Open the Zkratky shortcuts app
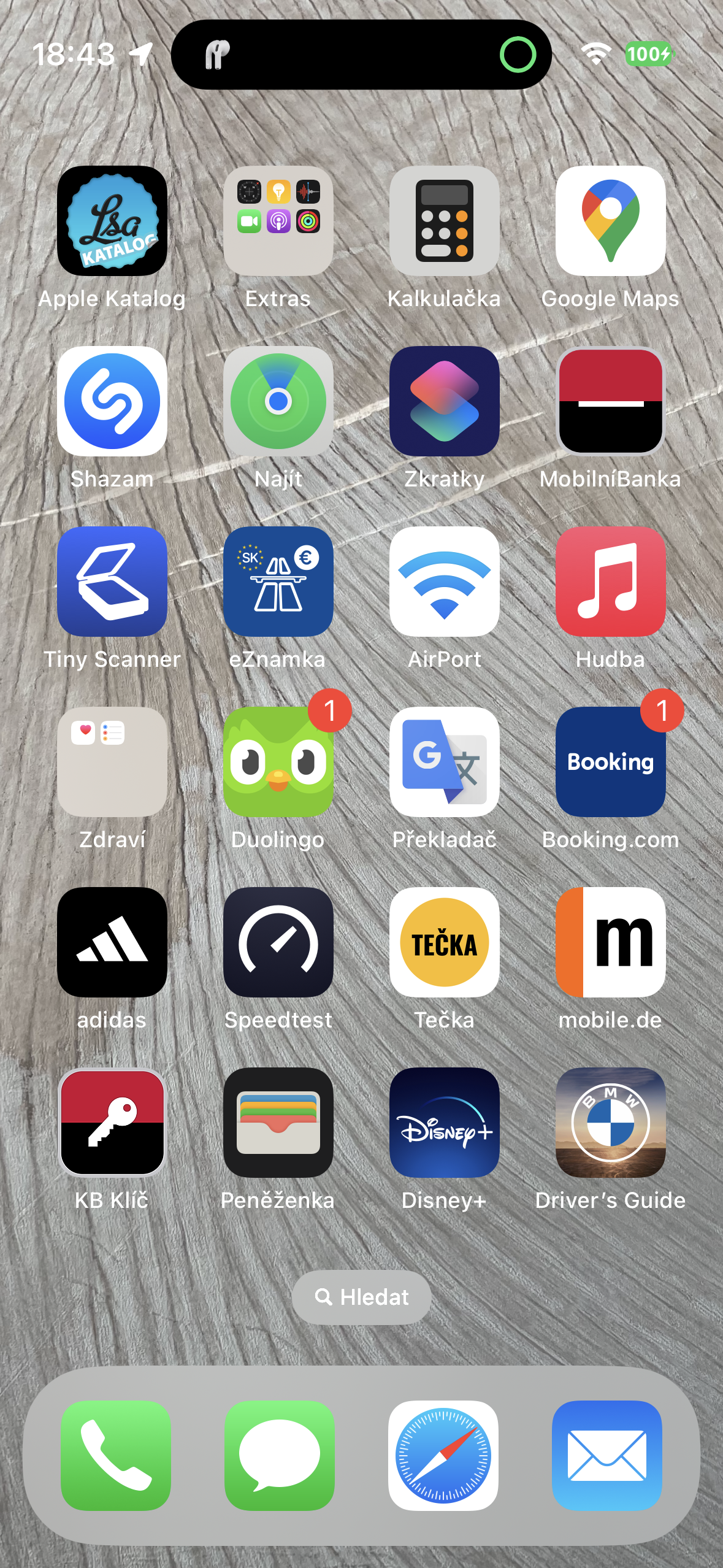 click(444, 401)
